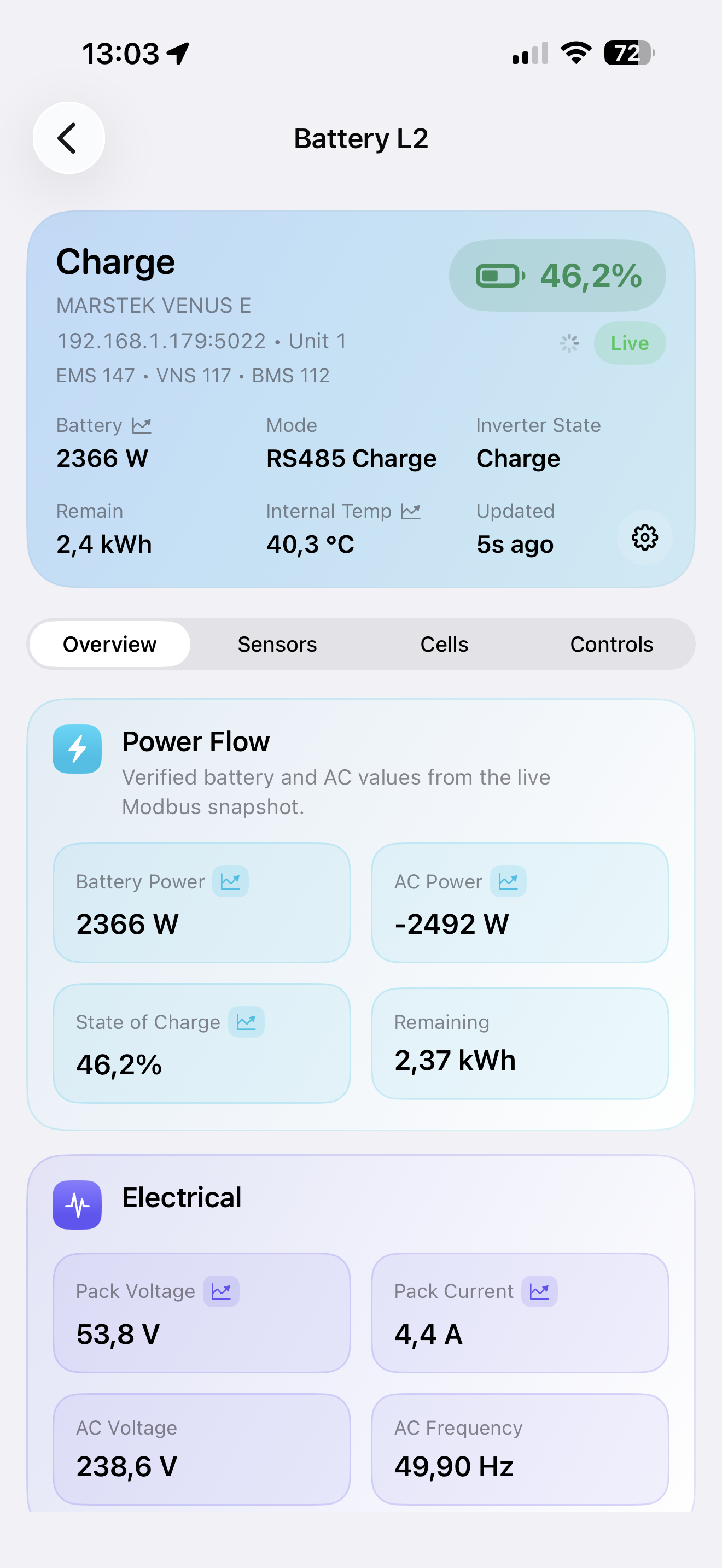This screenshot has height=1568, width=722.
Task: Open the Controls tab
Action: point(612,643)
